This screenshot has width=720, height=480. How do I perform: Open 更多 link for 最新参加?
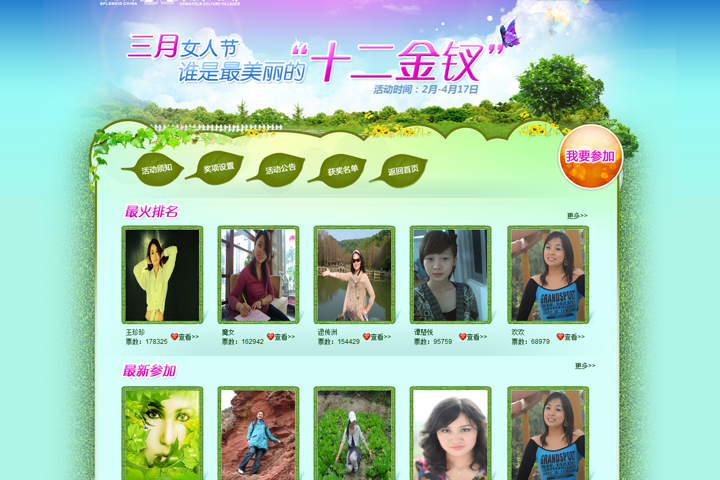[x=584, y=366]
